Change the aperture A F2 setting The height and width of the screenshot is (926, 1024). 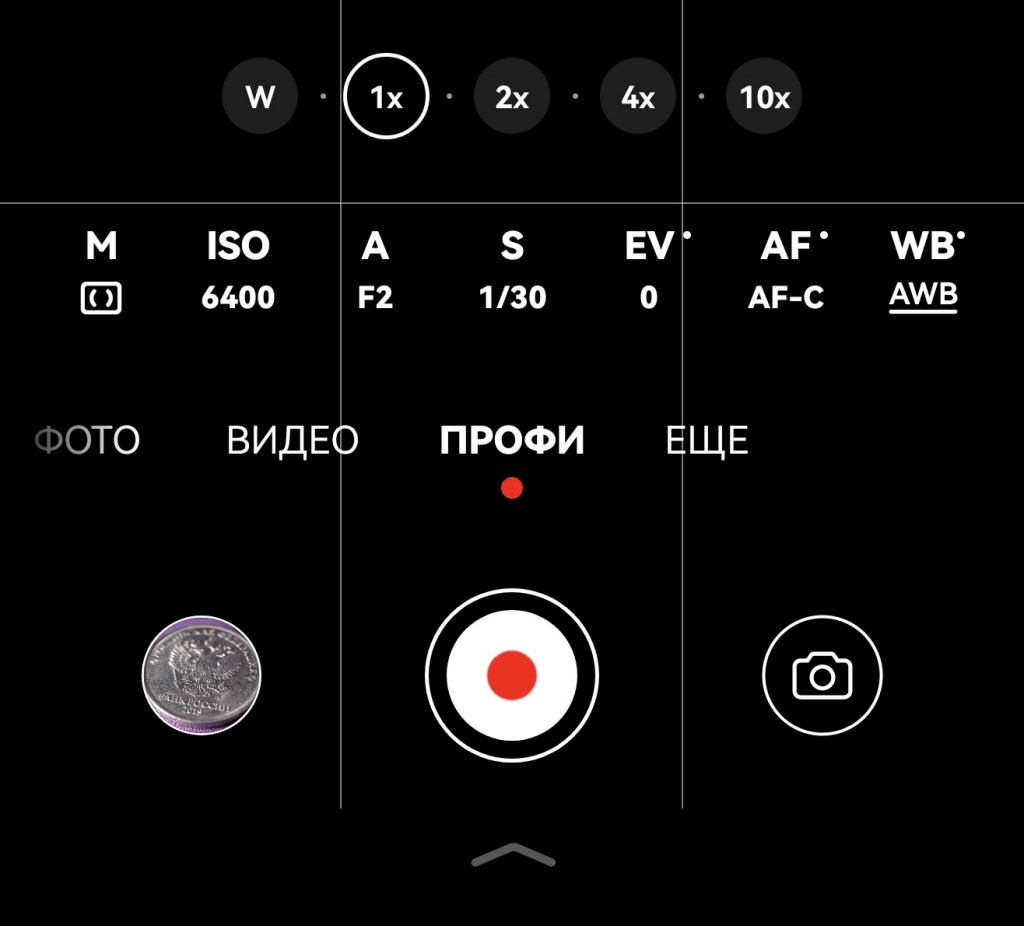click(x=375, y=270)
